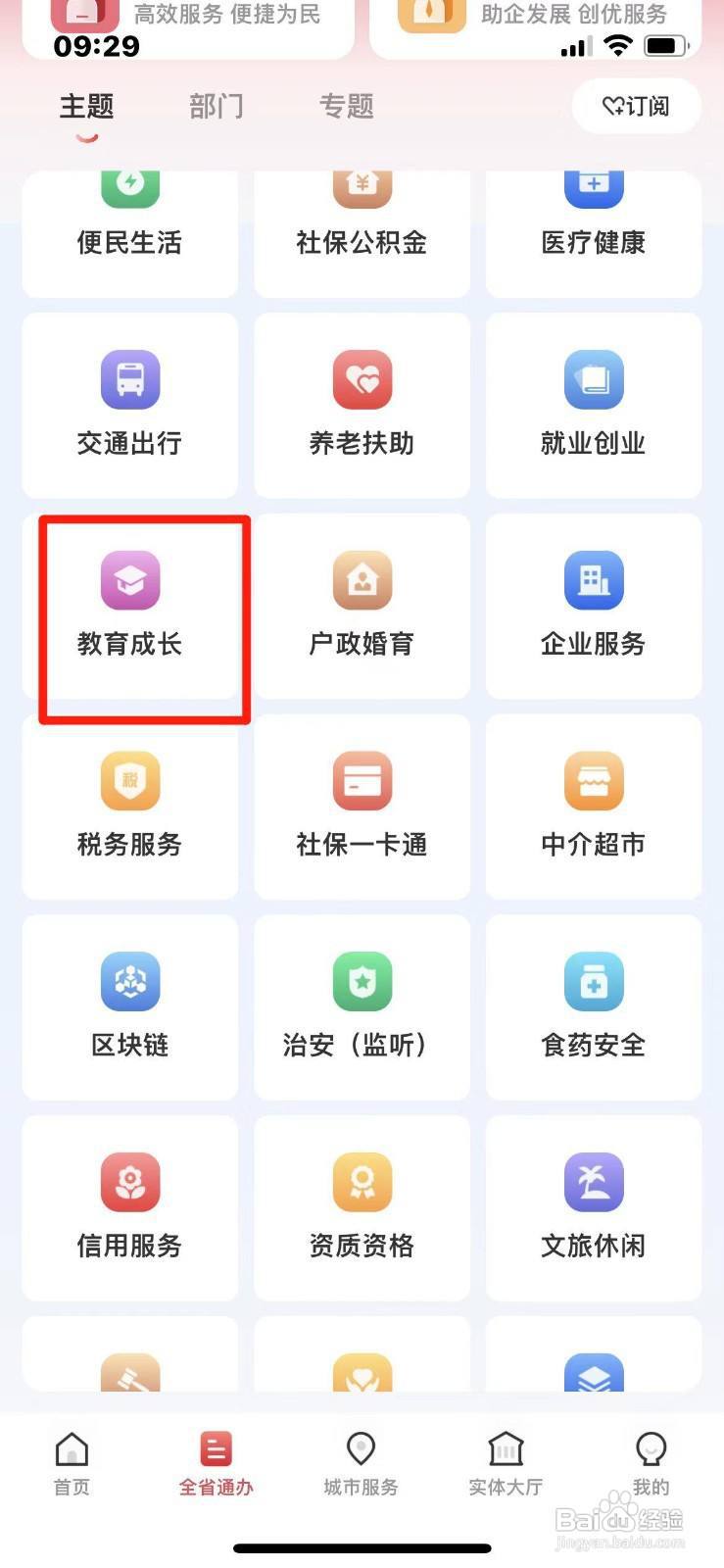The image size is (724, 1568).
Task: Tap the 交通出行 icon
Action: (x=130, y=407)
